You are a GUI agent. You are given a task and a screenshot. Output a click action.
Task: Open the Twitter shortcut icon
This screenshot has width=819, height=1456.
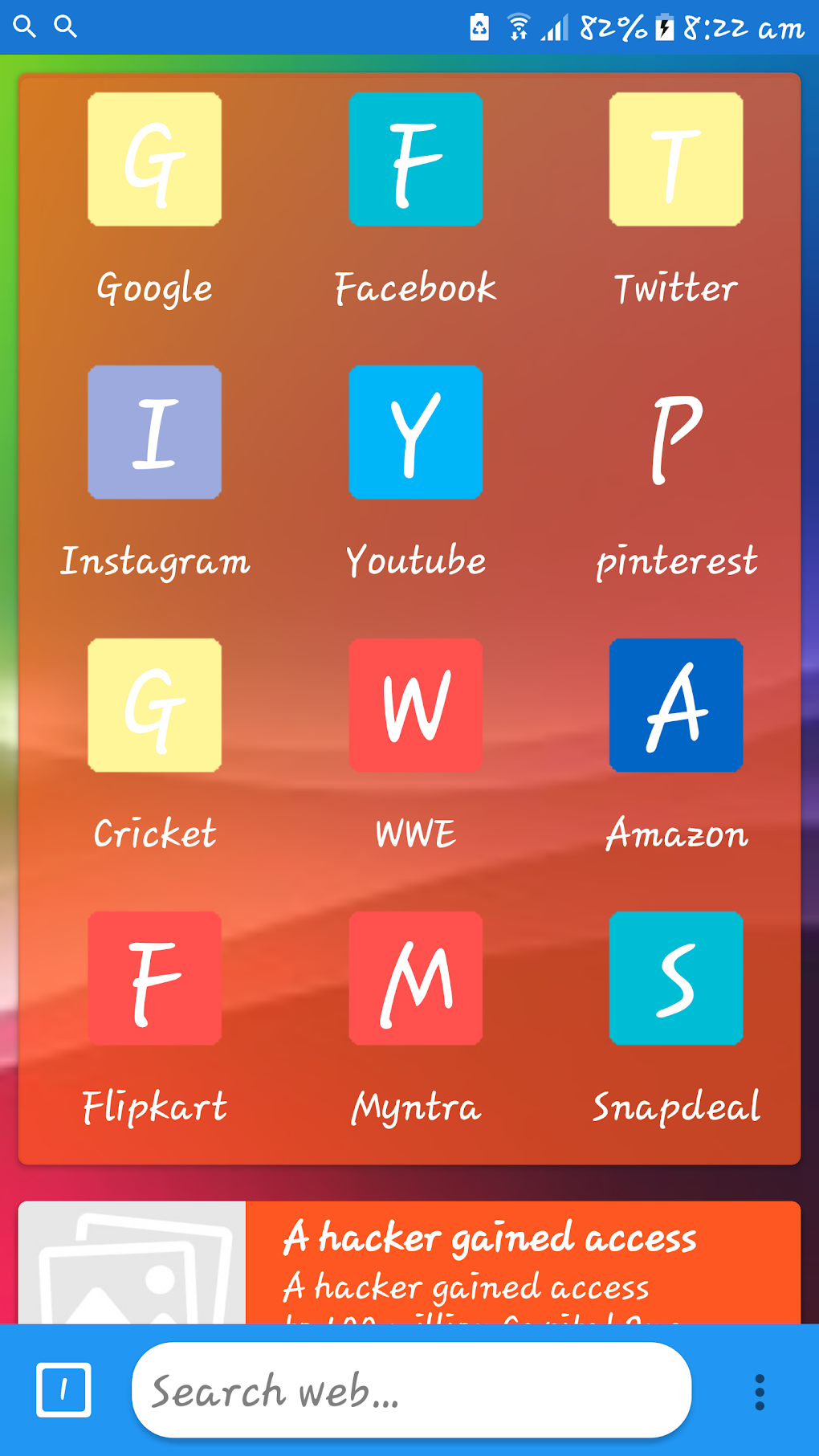(675, 158)
